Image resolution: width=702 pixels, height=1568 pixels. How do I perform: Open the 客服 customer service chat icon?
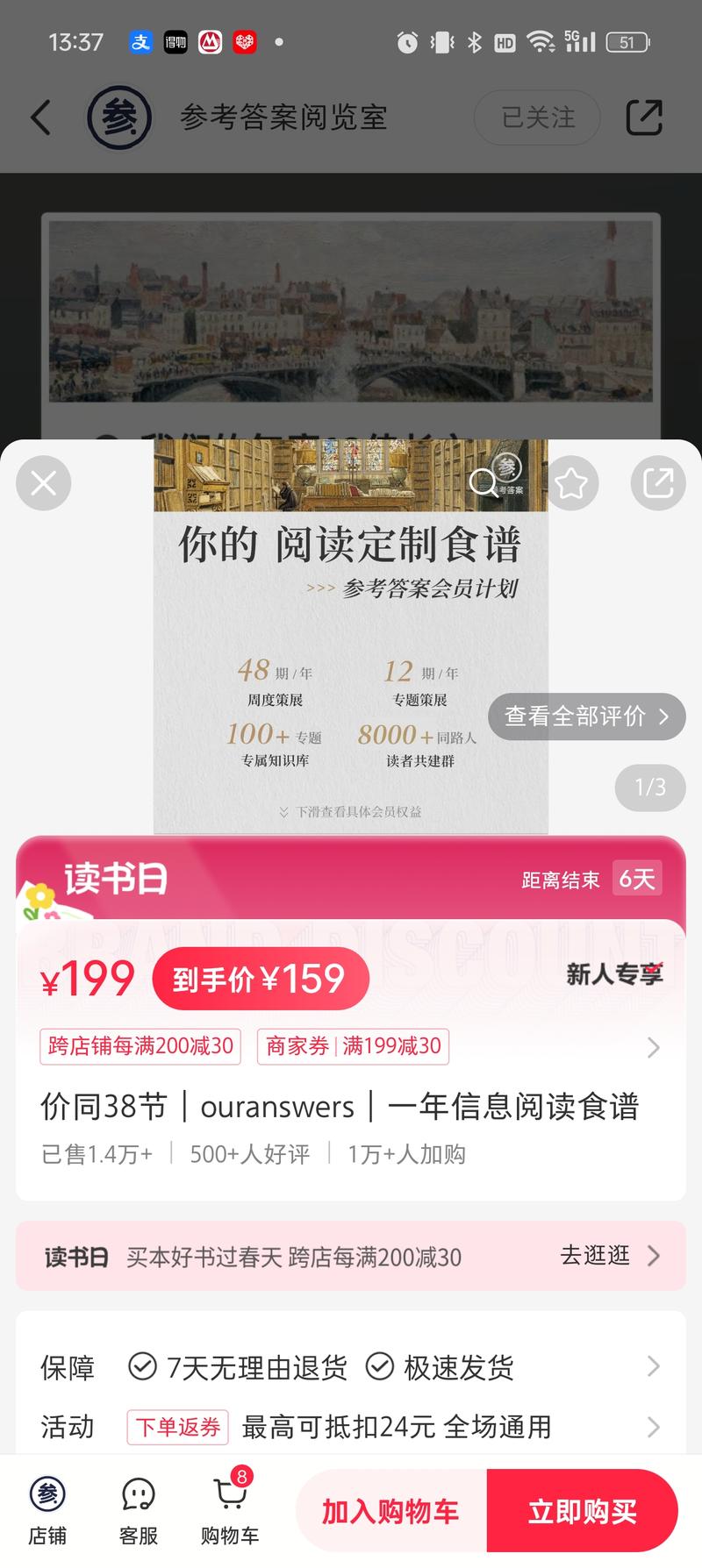click(x=138, y=1510)
